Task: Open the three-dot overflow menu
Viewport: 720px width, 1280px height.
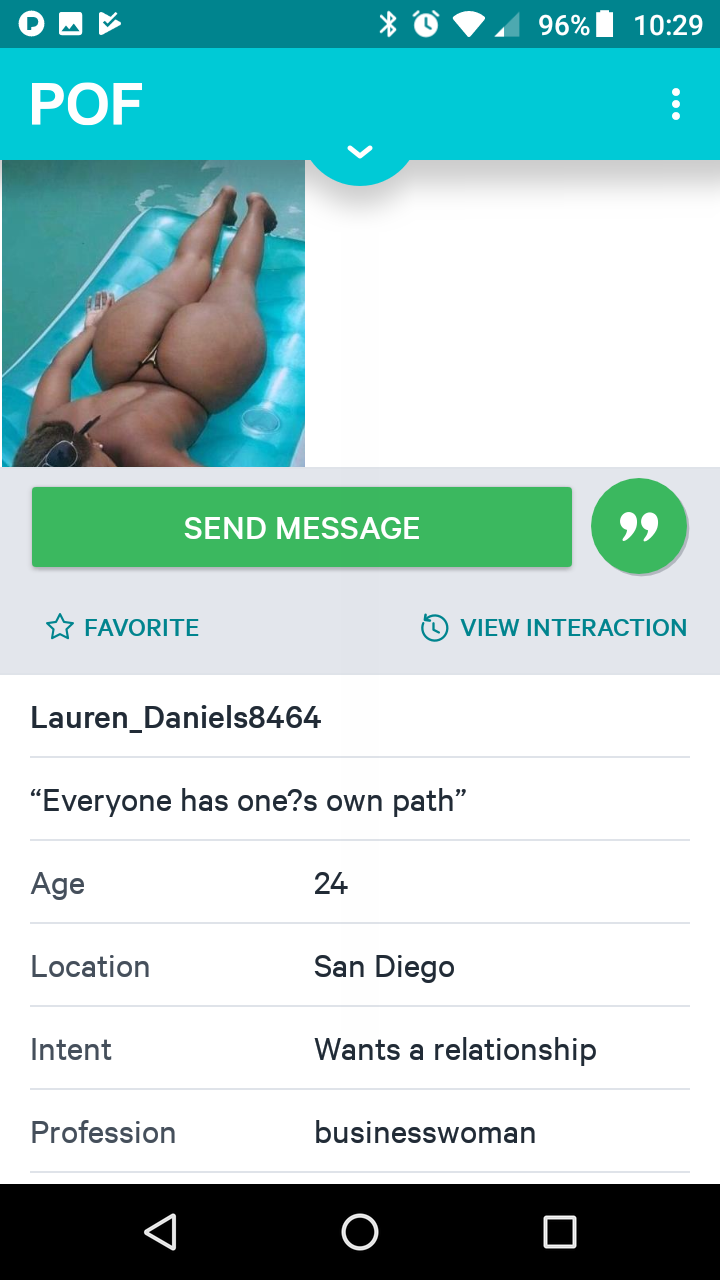Action: pyautogui.click(x=676, y=104)
